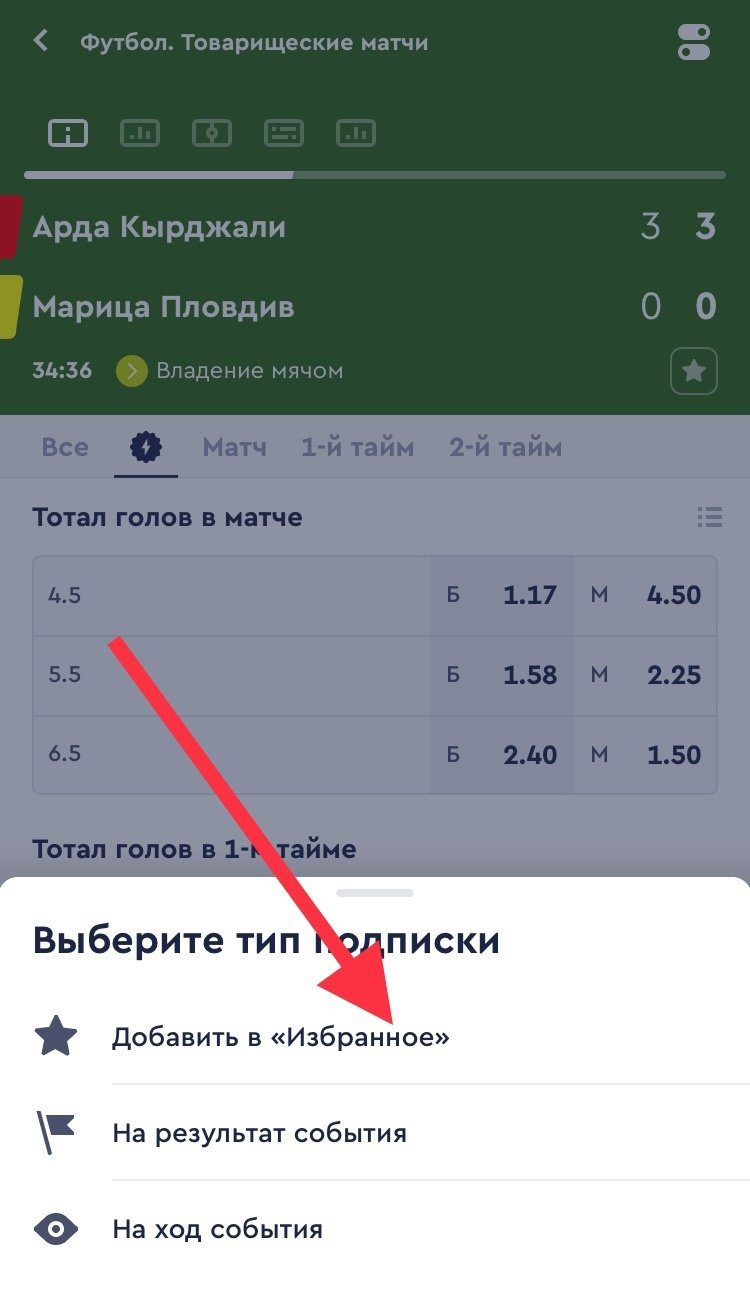Open the «2-й тайм» tab
750x1293 pixels.
[505, 447]
